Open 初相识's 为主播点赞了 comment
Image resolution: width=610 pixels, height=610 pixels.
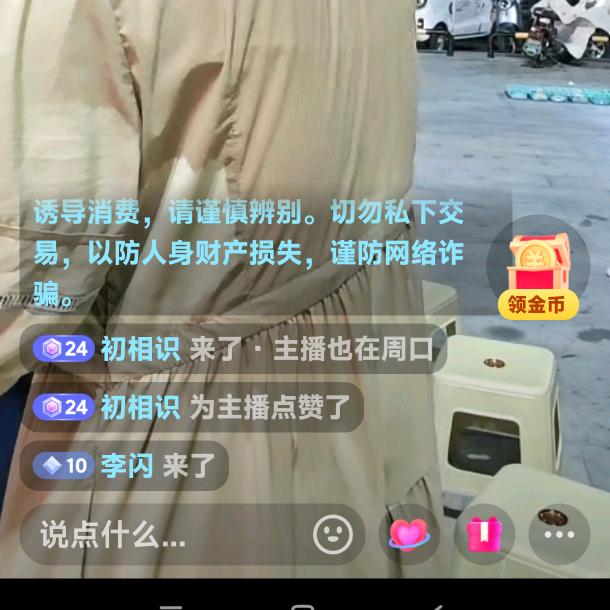192,407
